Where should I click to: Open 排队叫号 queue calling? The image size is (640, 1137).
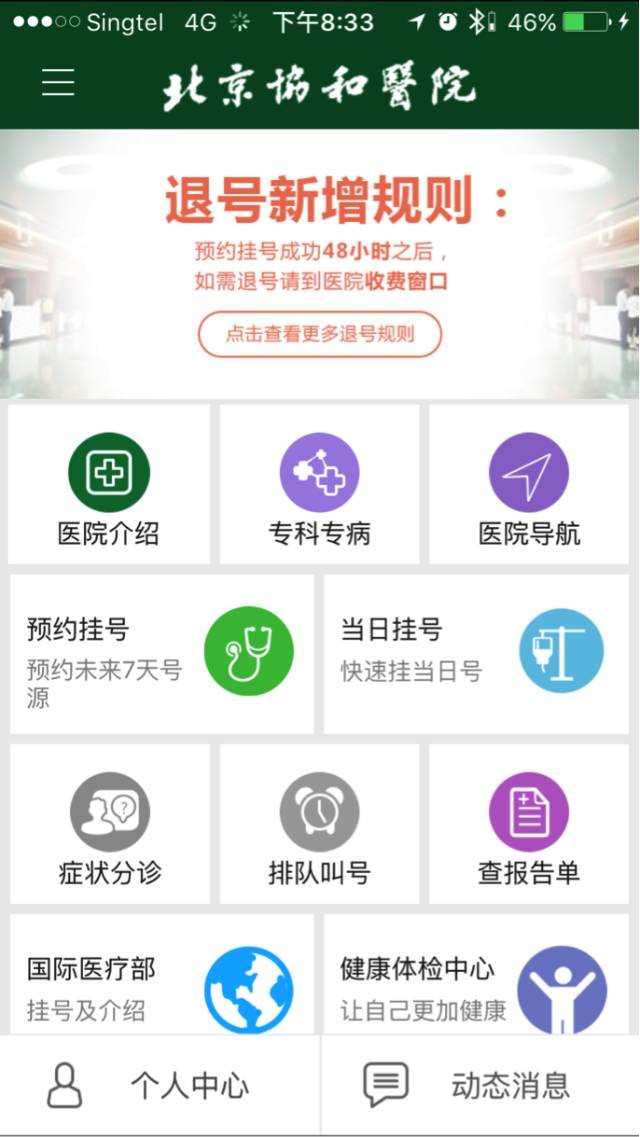click(319, 825)
